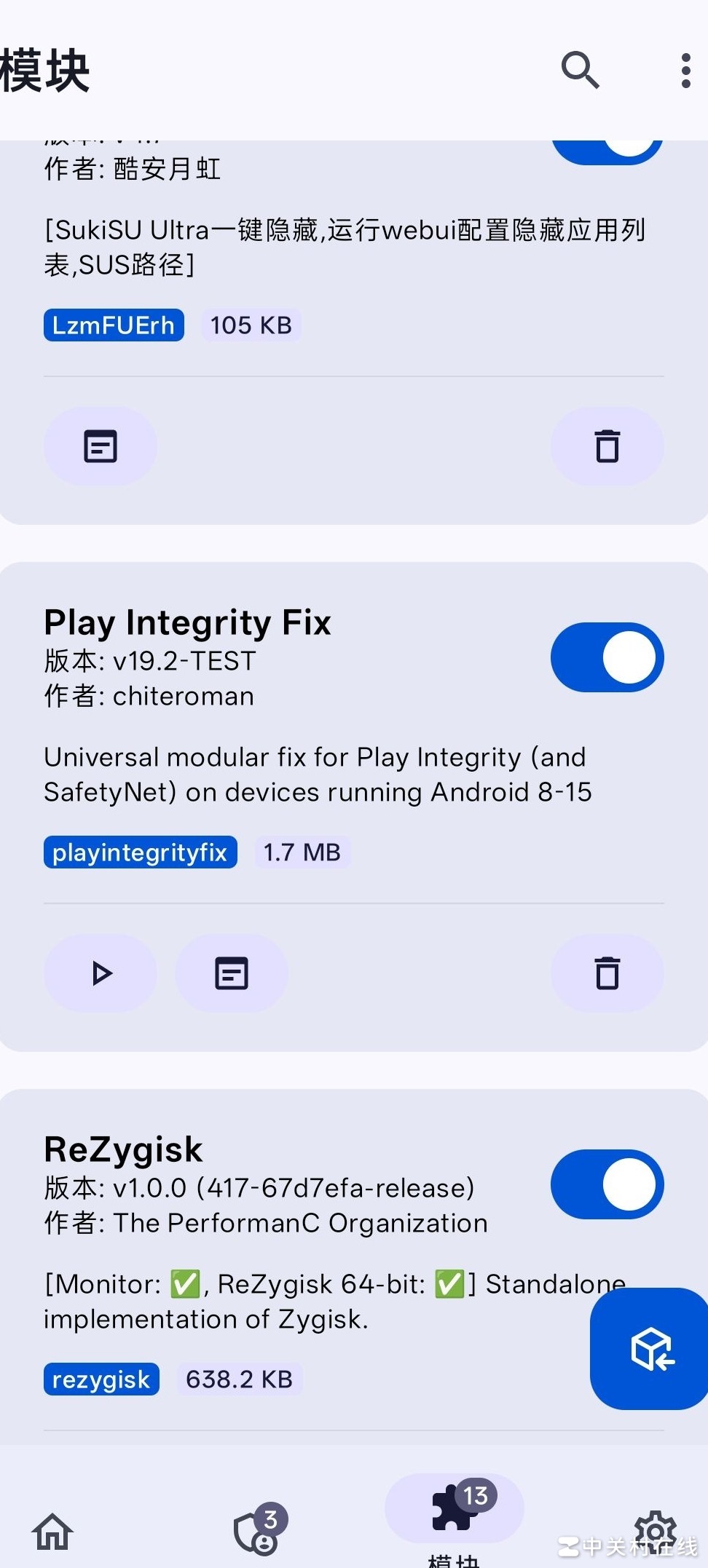Go to the home tab
The height and width of the screenshot is (1568, 708).
pos(52,1531)
